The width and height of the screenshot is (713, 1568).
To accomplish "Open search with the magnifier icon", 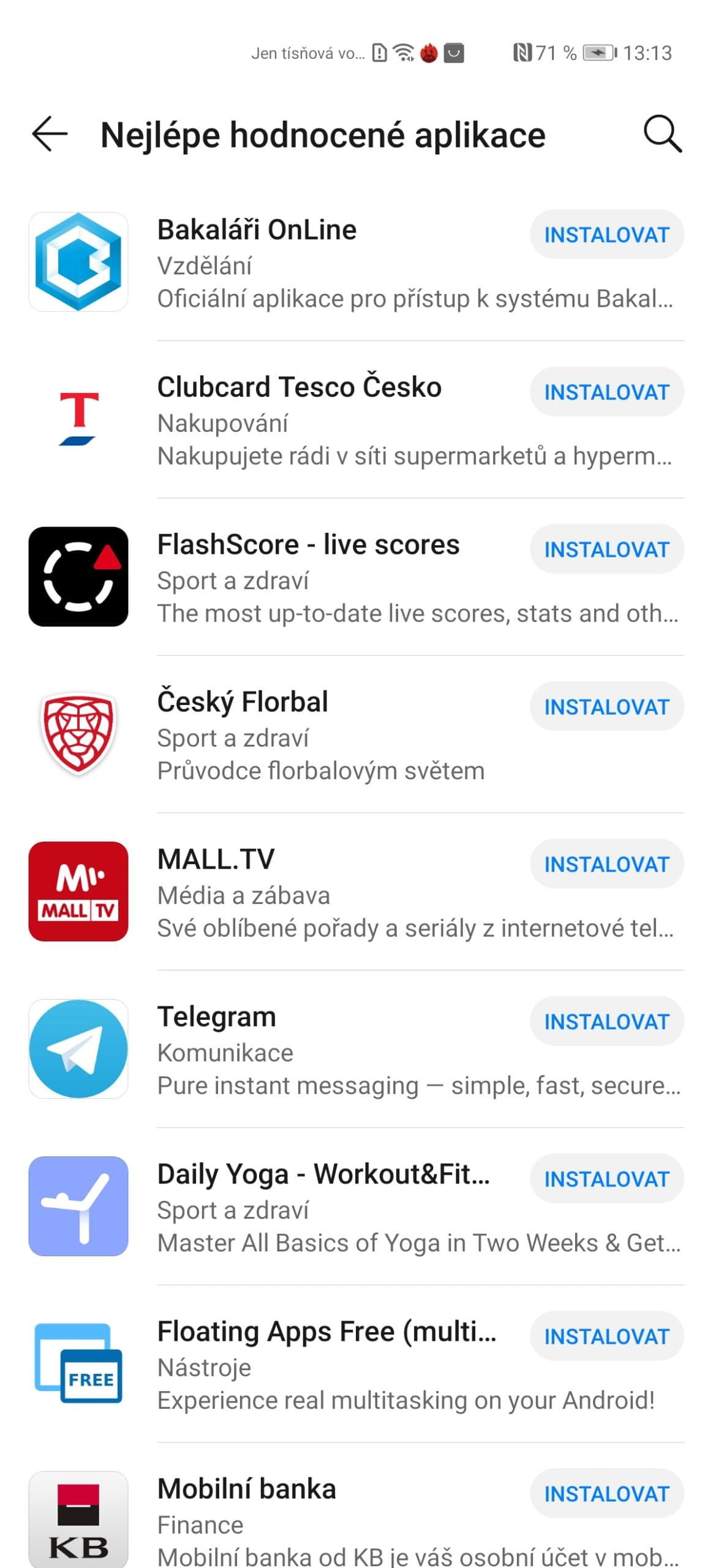I will [662, 133].
